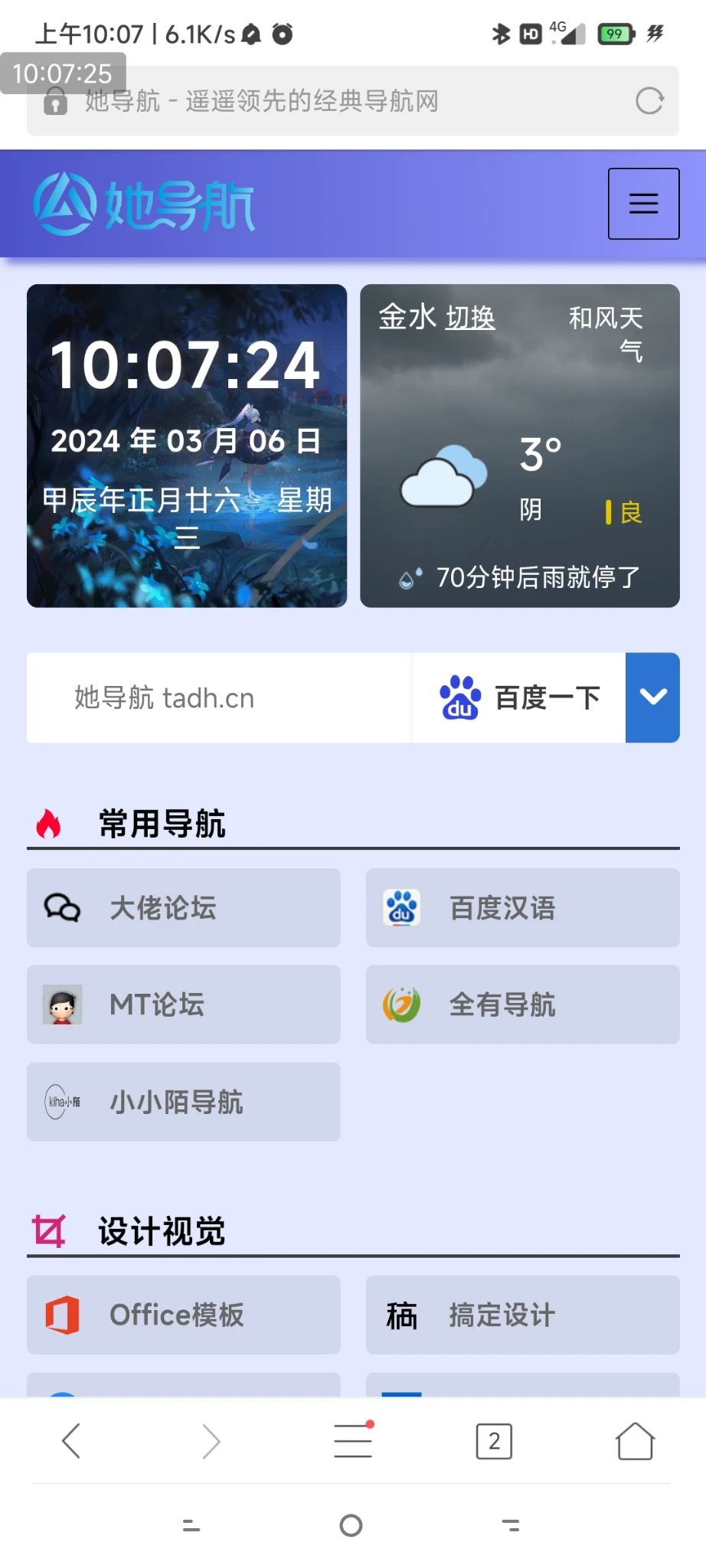This screenshot has height=1568, width=706.
Task: Open the 大佬论坛 link
Action: click(184, 908)
